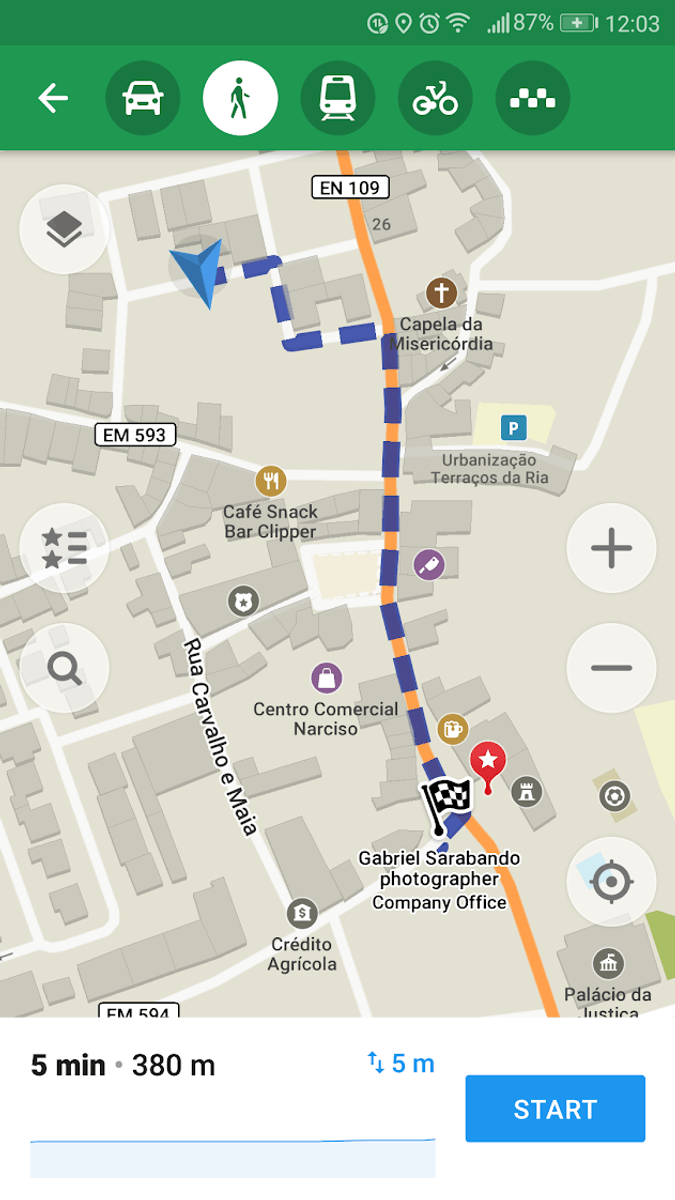The height and width of the screenshot is (1200, 675).
Task: Select the taxi routing option
Action: (x=532, y=98)
